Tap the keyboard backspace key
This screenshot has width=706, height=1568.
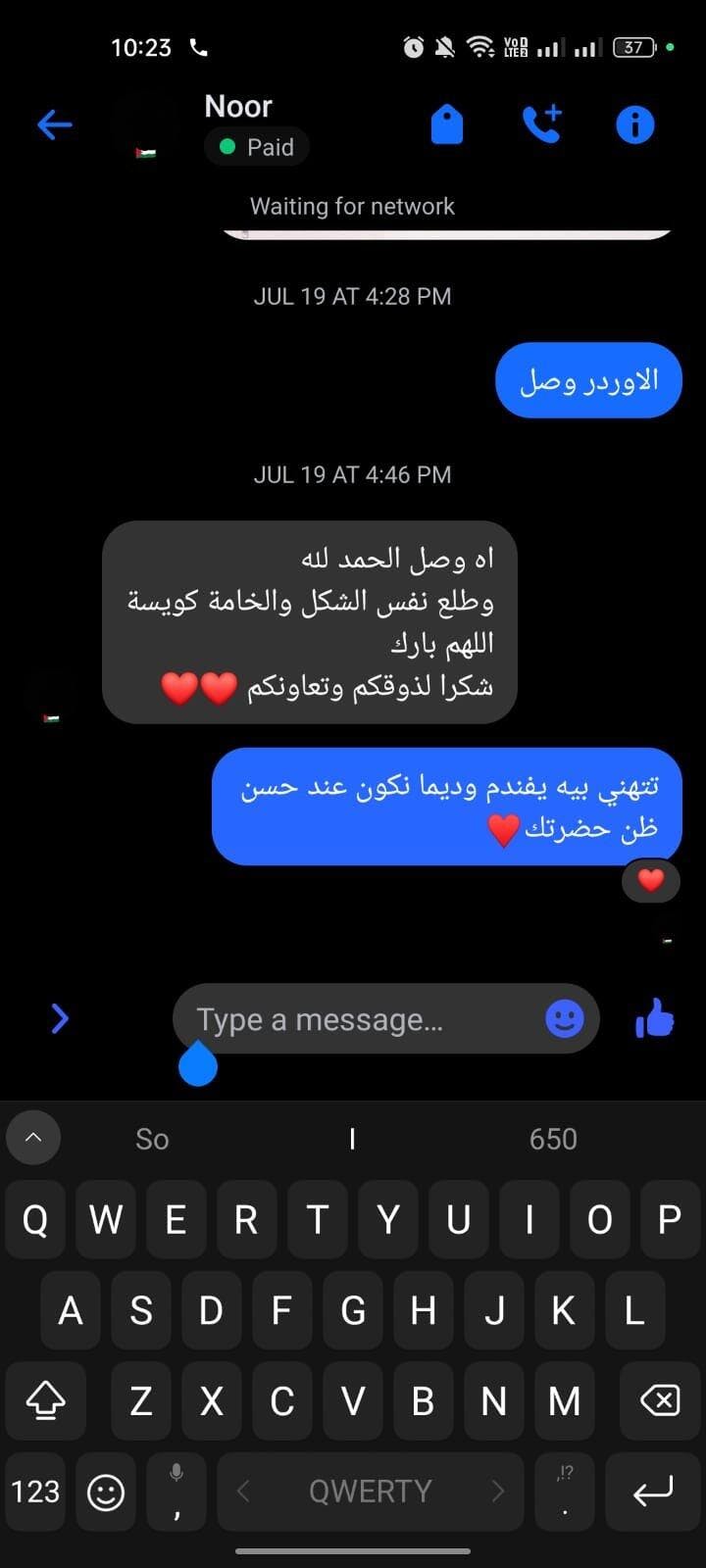tap(660, 1400)
